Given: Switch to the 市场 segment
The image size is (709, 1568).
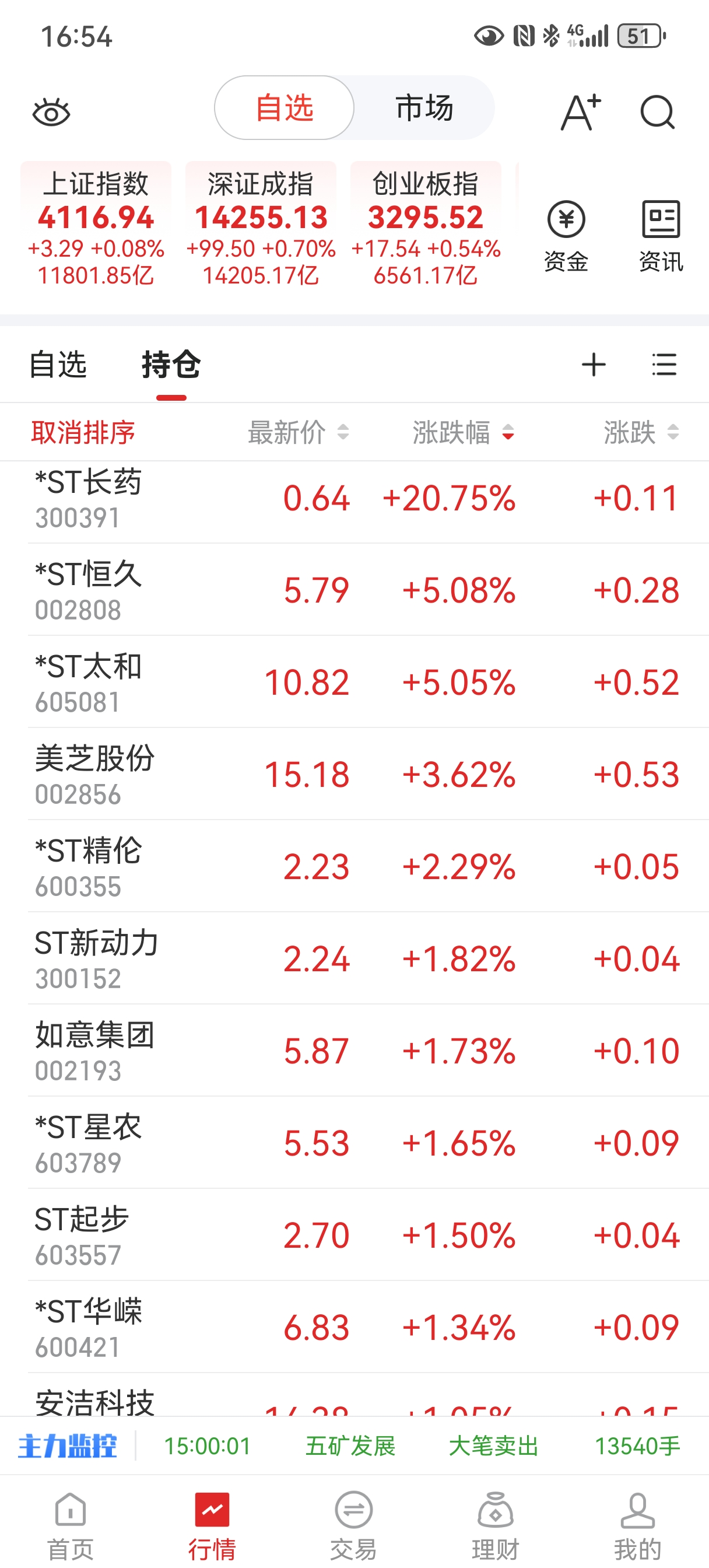Looking at the screenshot, I should click(424, 108).
